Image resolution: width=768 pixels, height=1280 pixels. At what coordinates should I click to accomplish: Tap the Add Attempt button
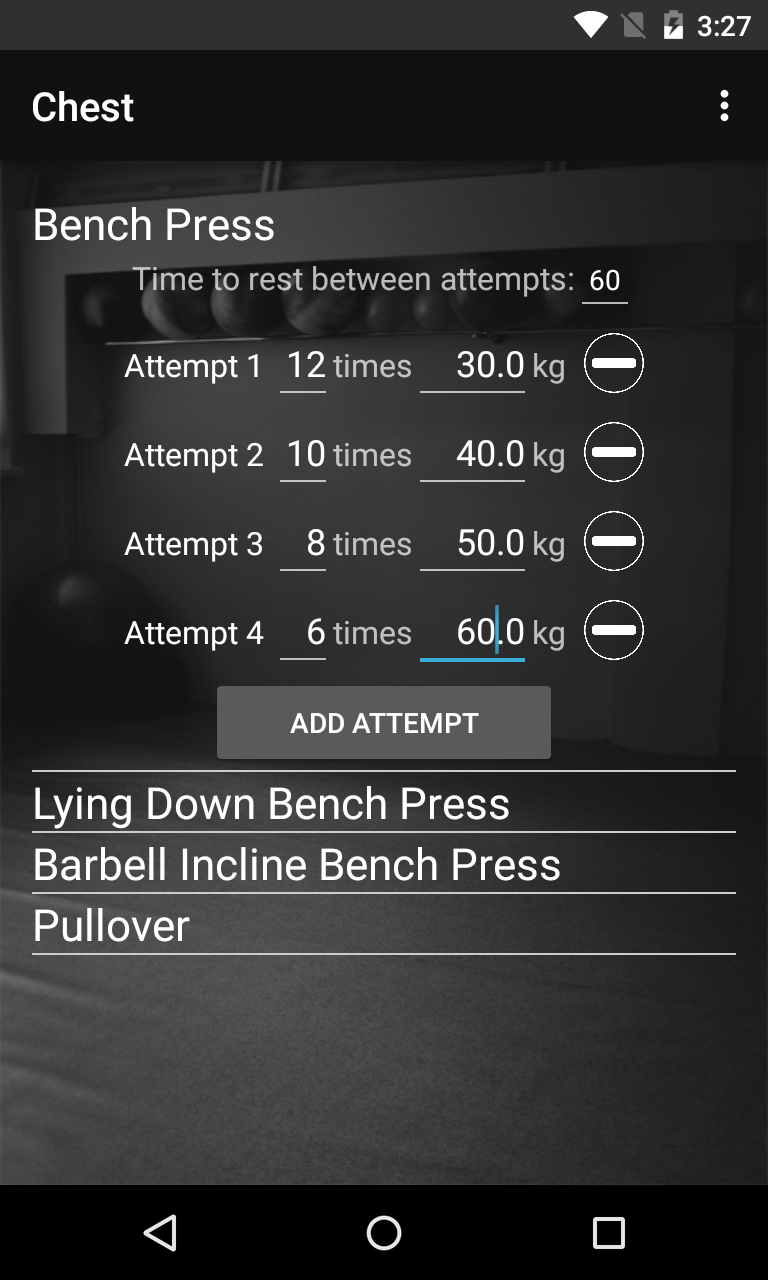384,723
